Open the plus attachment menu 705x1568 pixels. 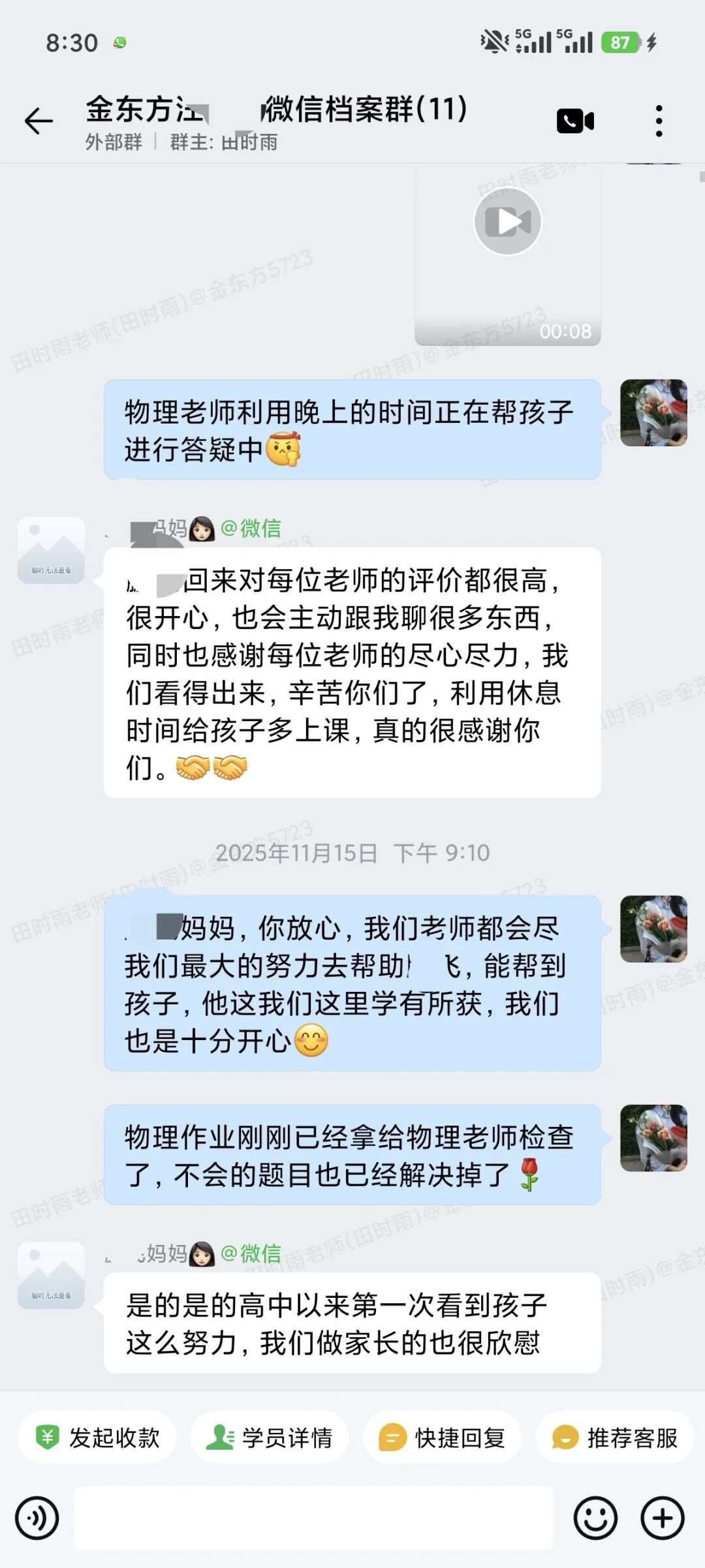[663, 1518]
